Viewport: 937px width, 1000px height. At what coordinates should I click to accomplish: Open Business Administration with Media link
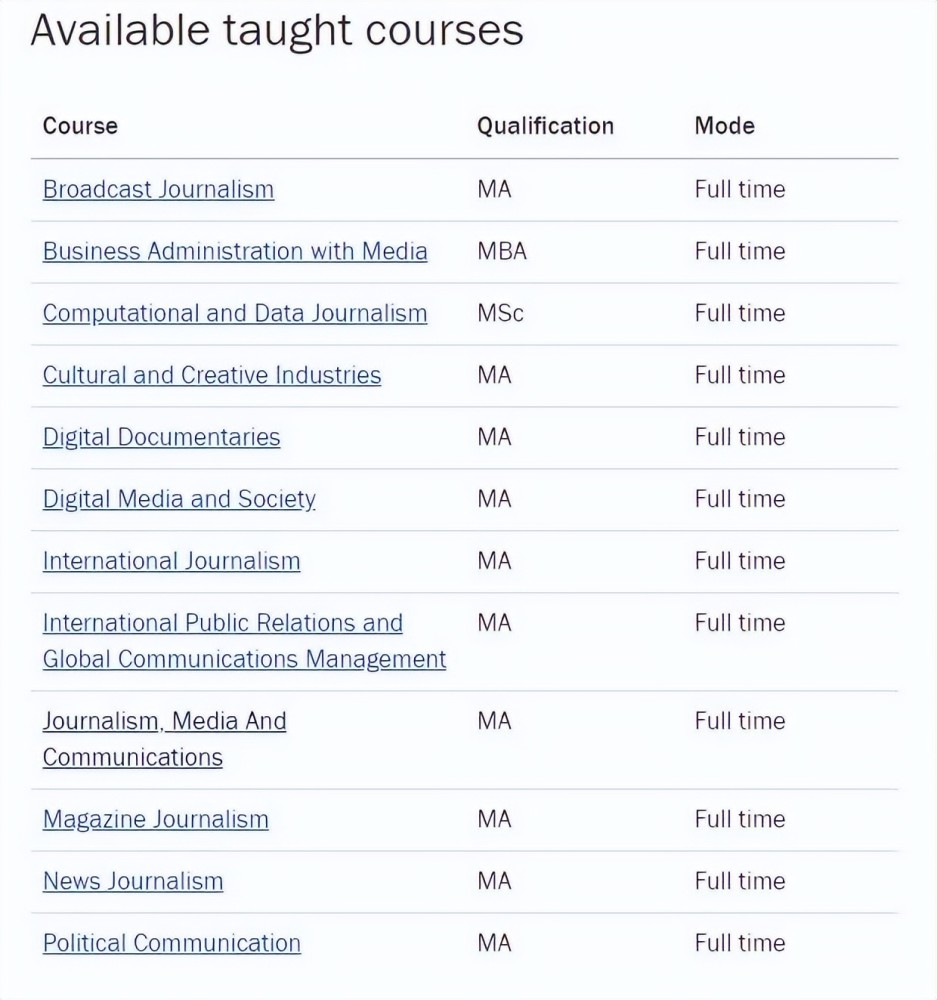click(235, 251)
